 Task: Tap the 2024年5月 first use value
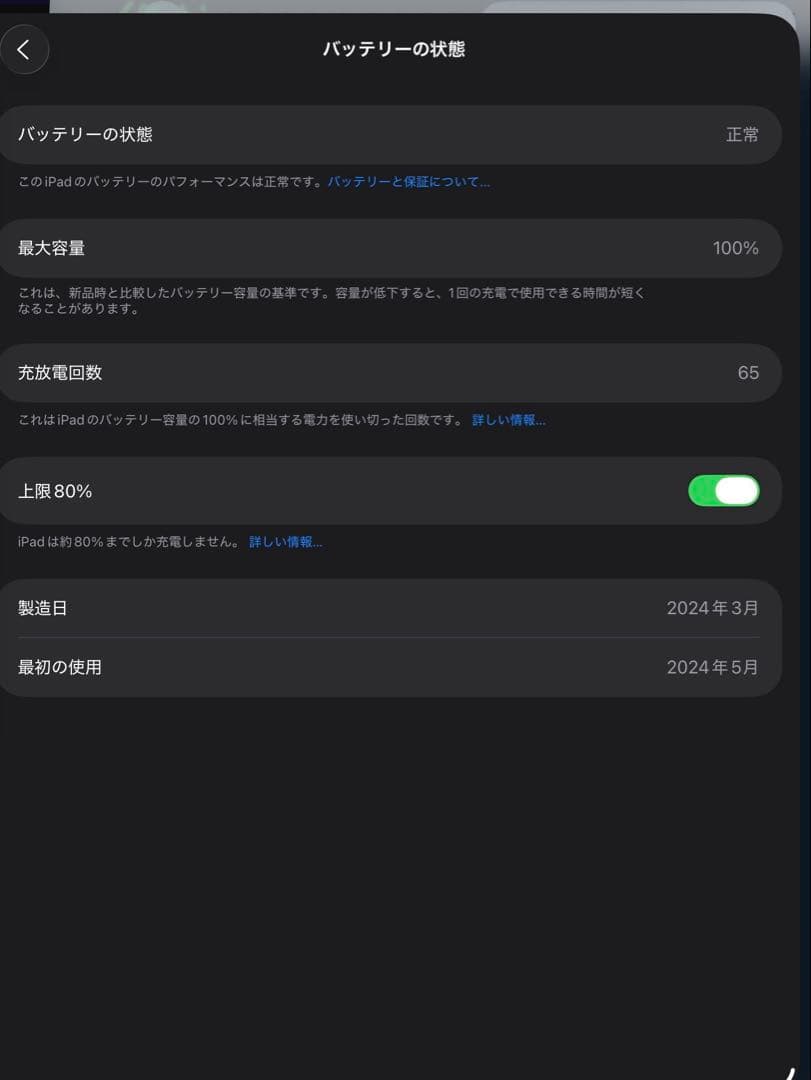click(x=712, y=666)
